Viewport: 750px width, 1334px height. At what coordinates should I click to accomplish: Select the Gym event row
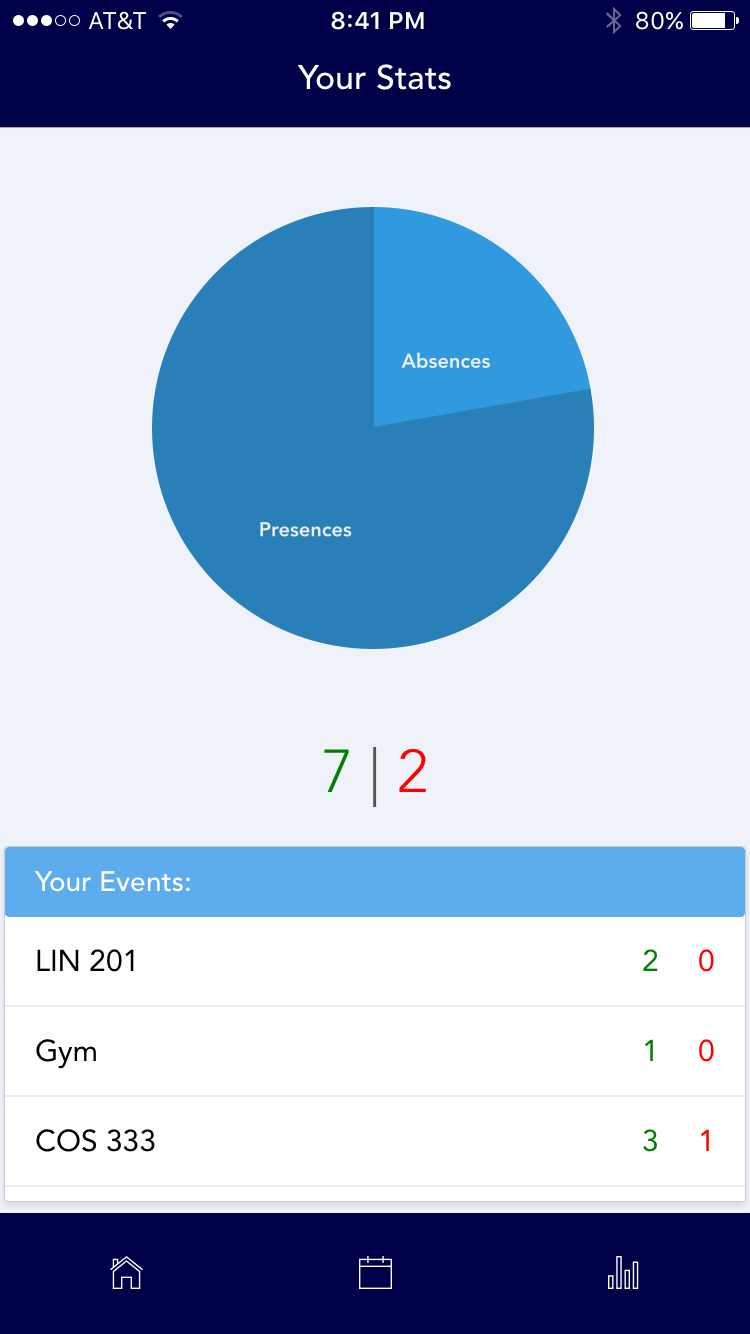click(x=375, y=1051)
